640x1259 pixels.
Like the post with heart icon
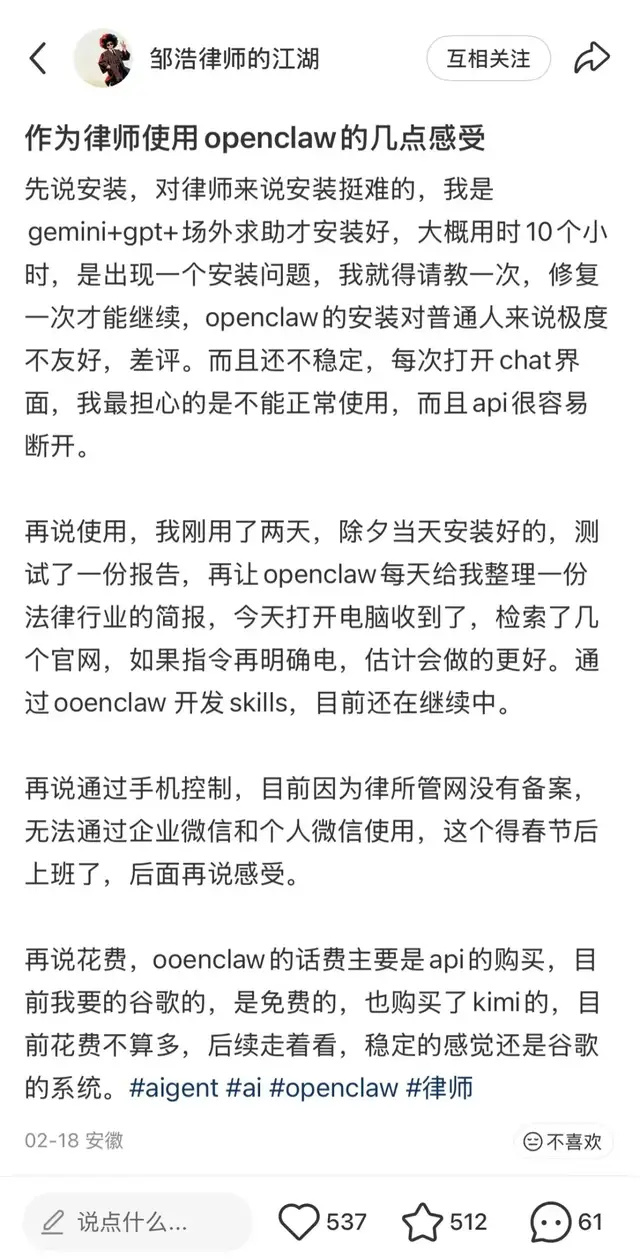pos(298,1220)
